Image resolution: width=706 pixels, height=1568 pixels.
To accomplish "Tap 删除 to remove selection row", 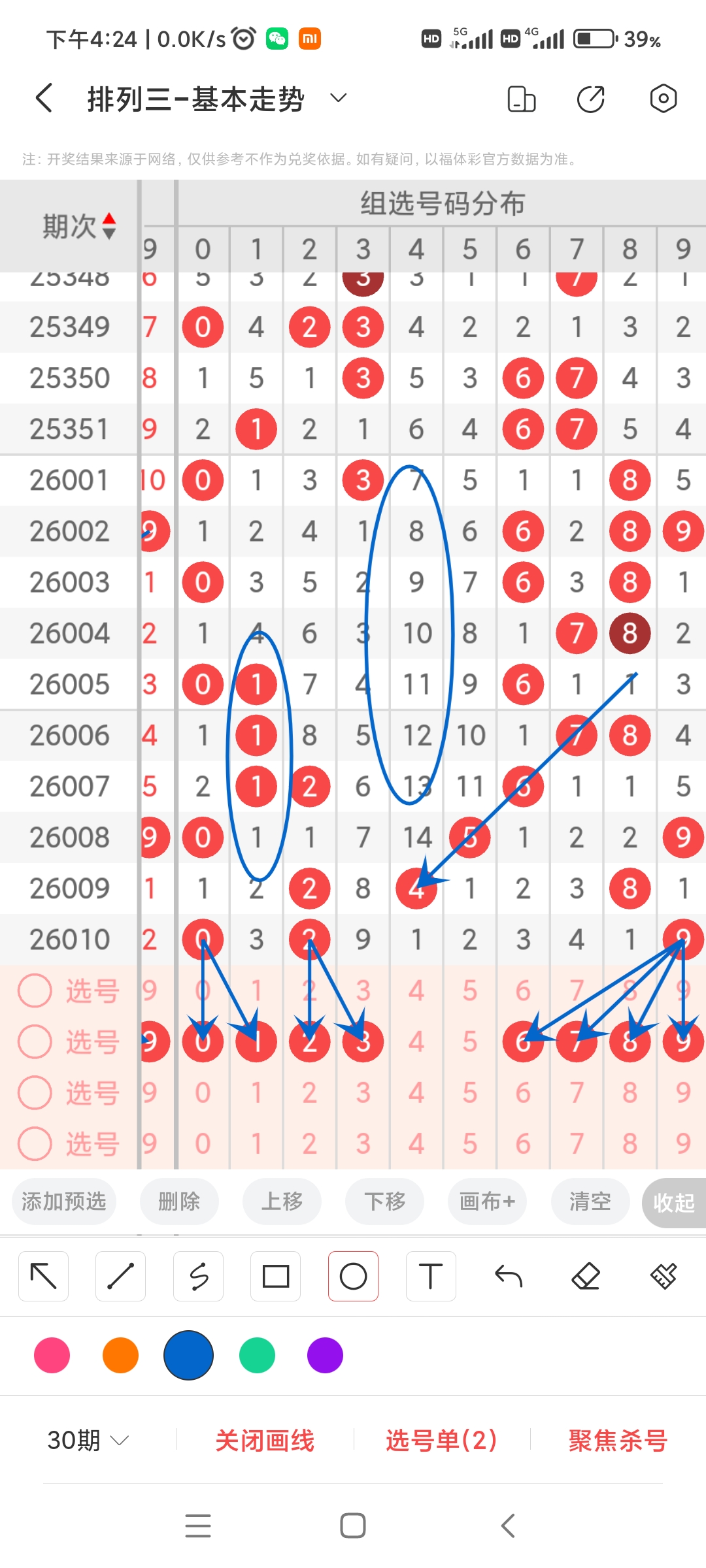I will click(179, 1201).
